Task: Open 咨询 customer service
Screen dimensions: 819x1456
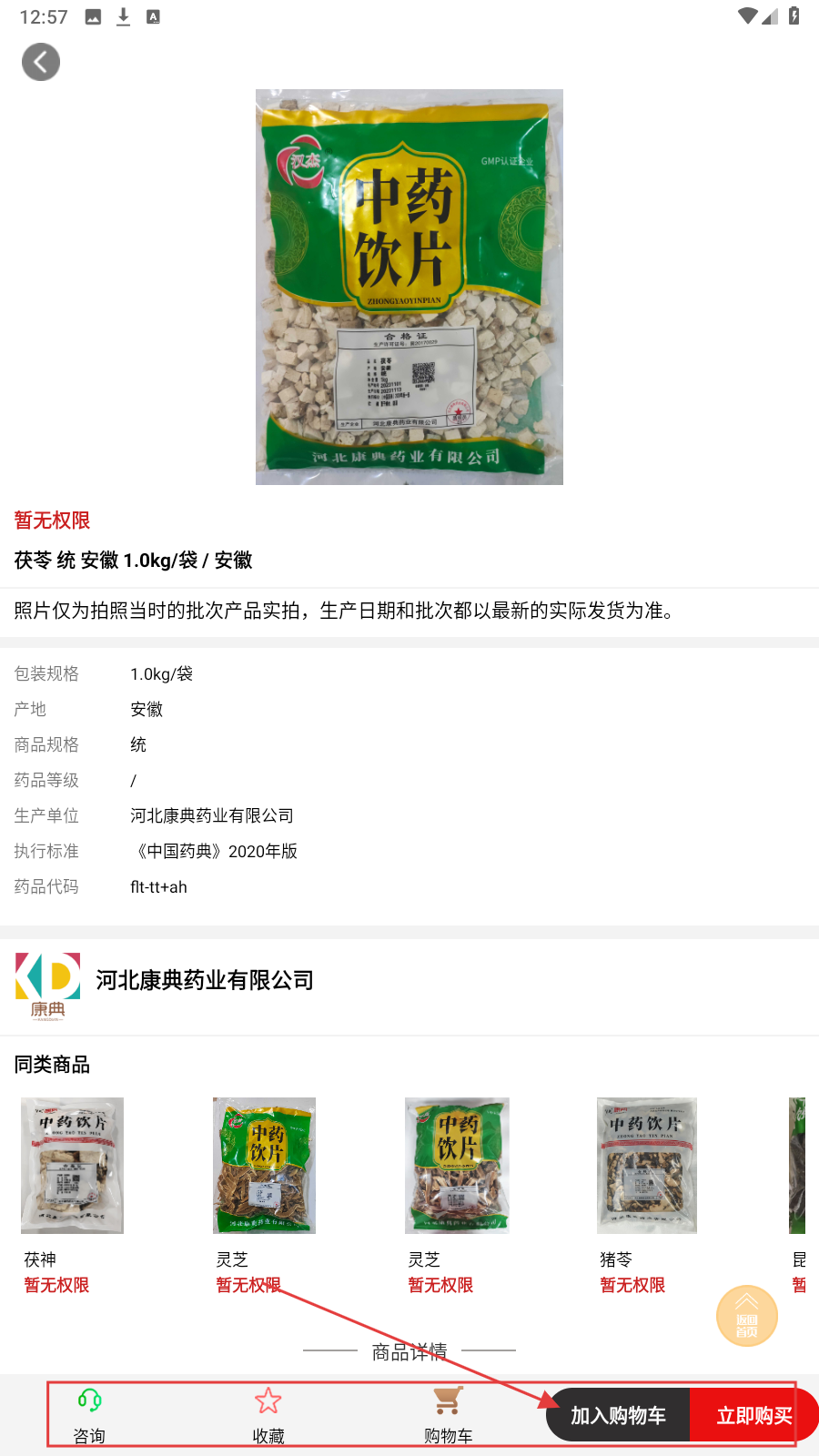Action: pos(89,1415)
